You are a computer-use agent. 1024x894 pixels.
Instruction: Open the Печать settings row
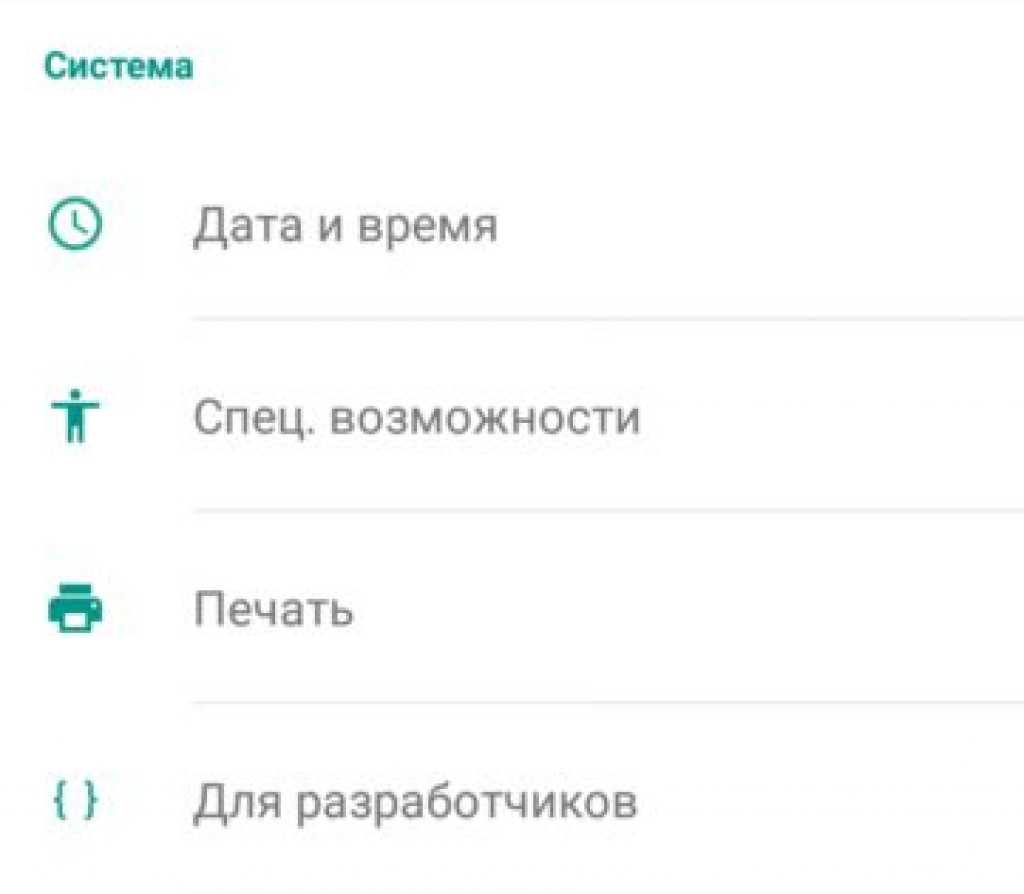[273, 609]
